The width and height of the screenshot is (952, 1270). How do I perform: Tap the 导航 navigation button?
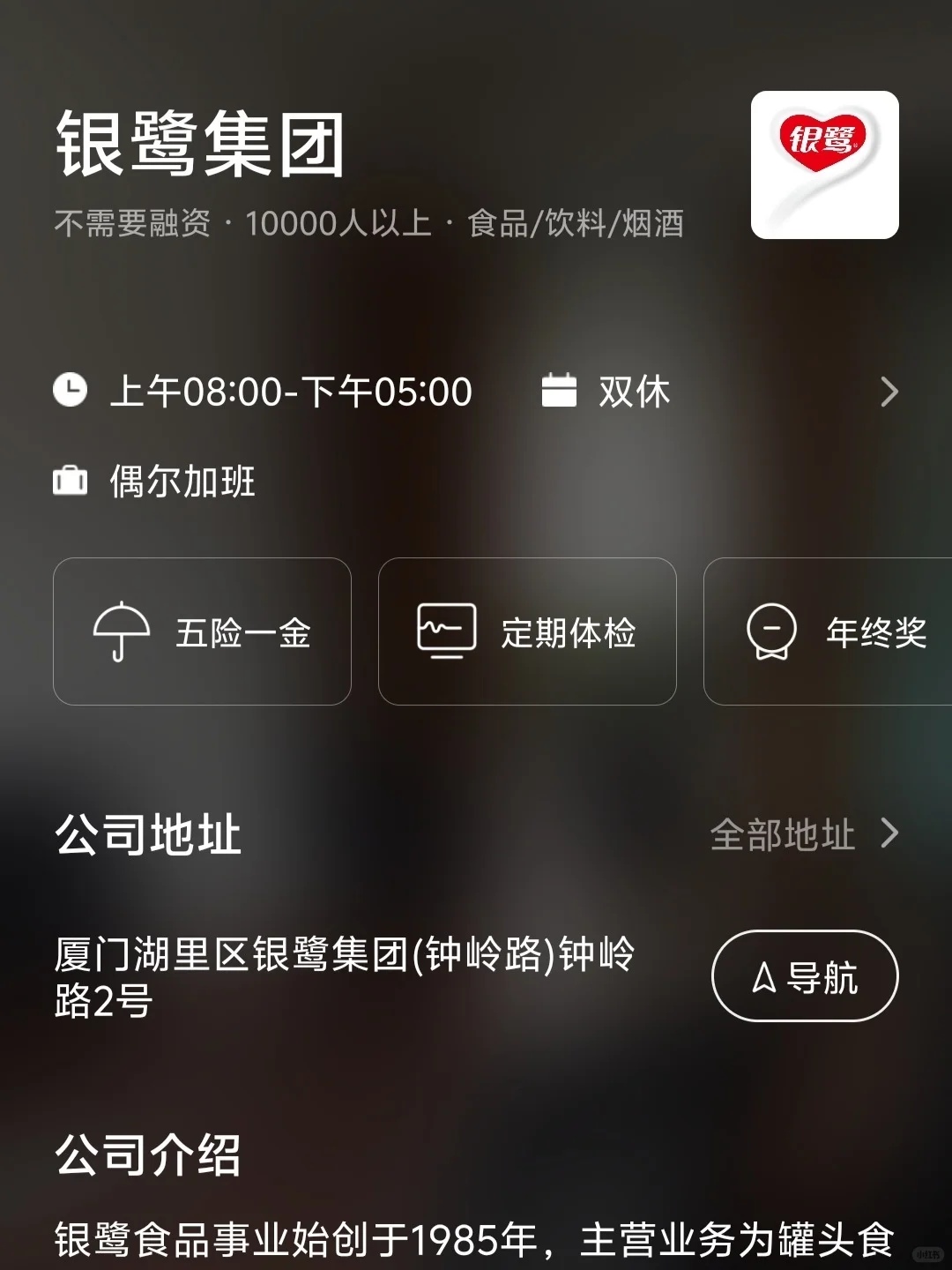[x=805, y=976]
